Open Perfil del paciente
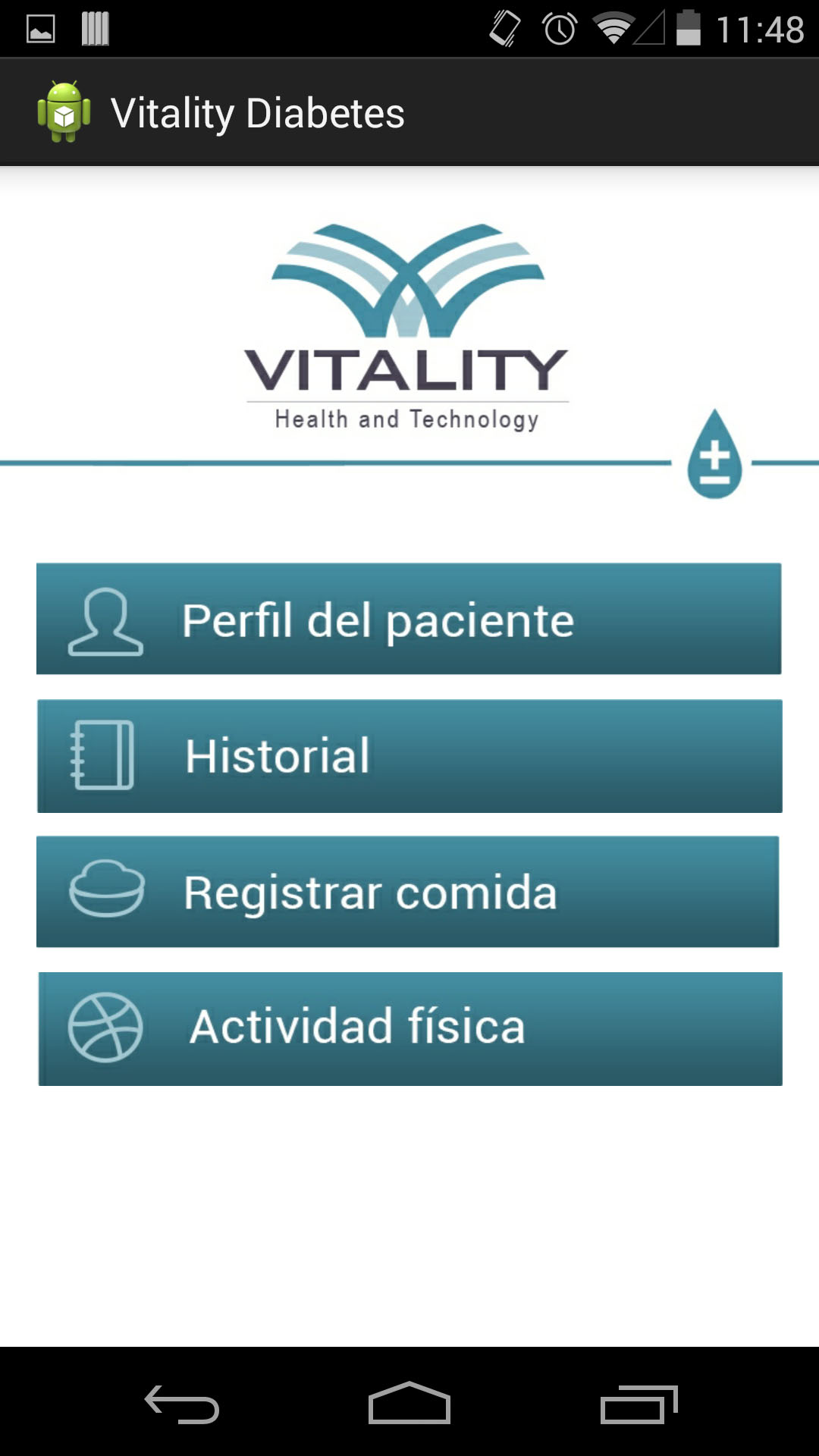The width and height of the screenshot is (819, 1456). (409, 619)
